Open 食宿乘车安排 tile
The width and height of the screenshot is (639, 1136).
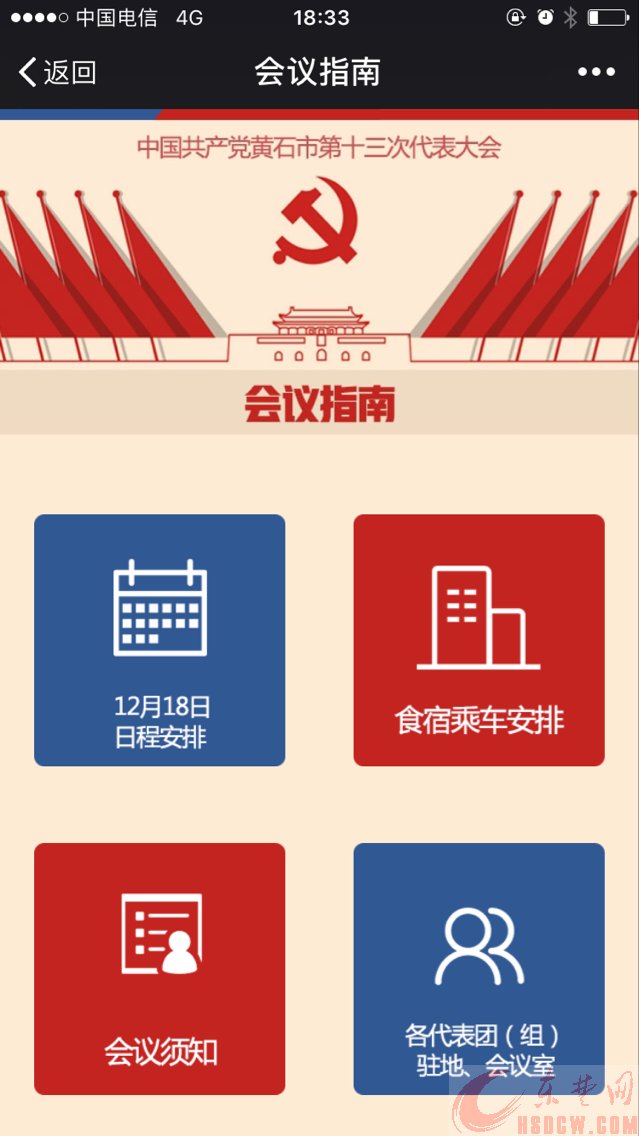[x=479, y=640]
